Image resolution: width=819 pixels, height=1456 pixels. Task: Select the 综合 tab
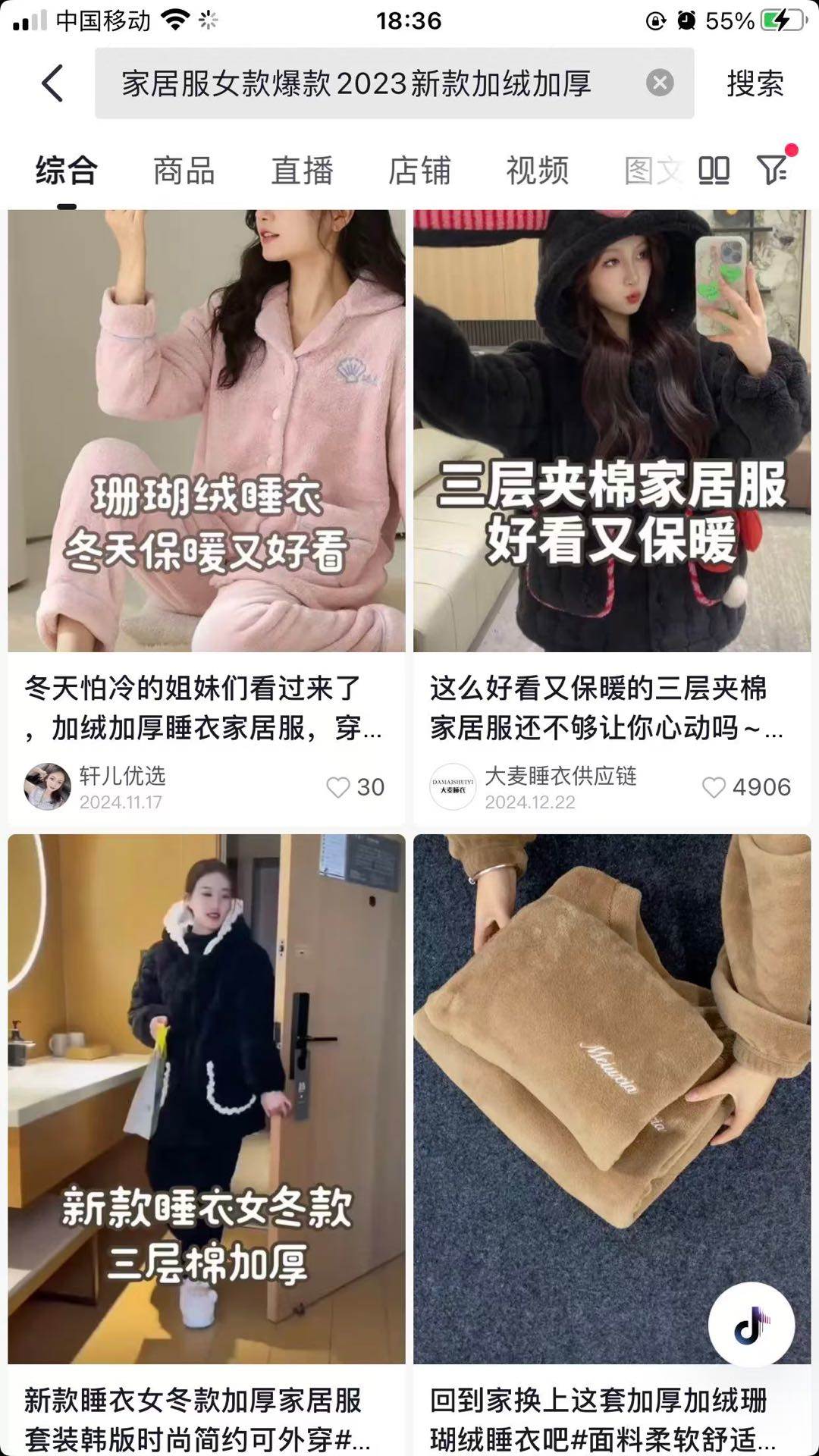pyautogui.click(x=67, y=171)
